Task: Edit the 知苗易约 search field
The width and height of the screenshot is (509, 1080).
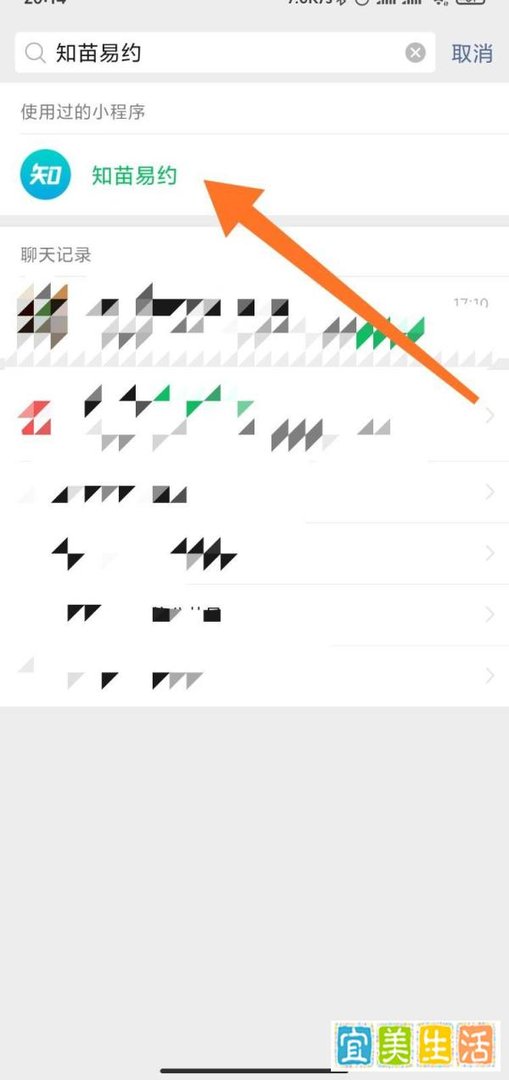Action: coord(225,52)
